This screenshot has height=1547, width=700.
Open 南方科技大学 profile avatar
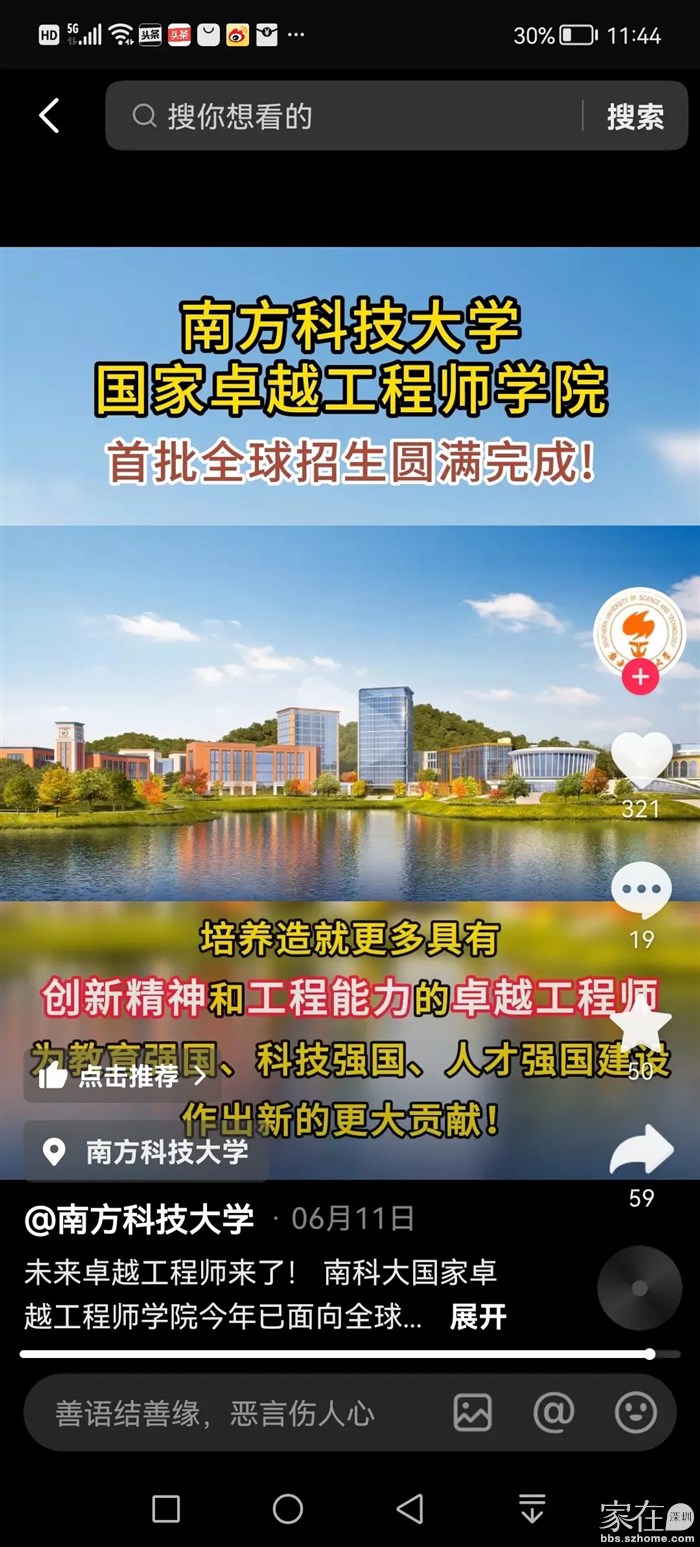[x=640, y=630]
